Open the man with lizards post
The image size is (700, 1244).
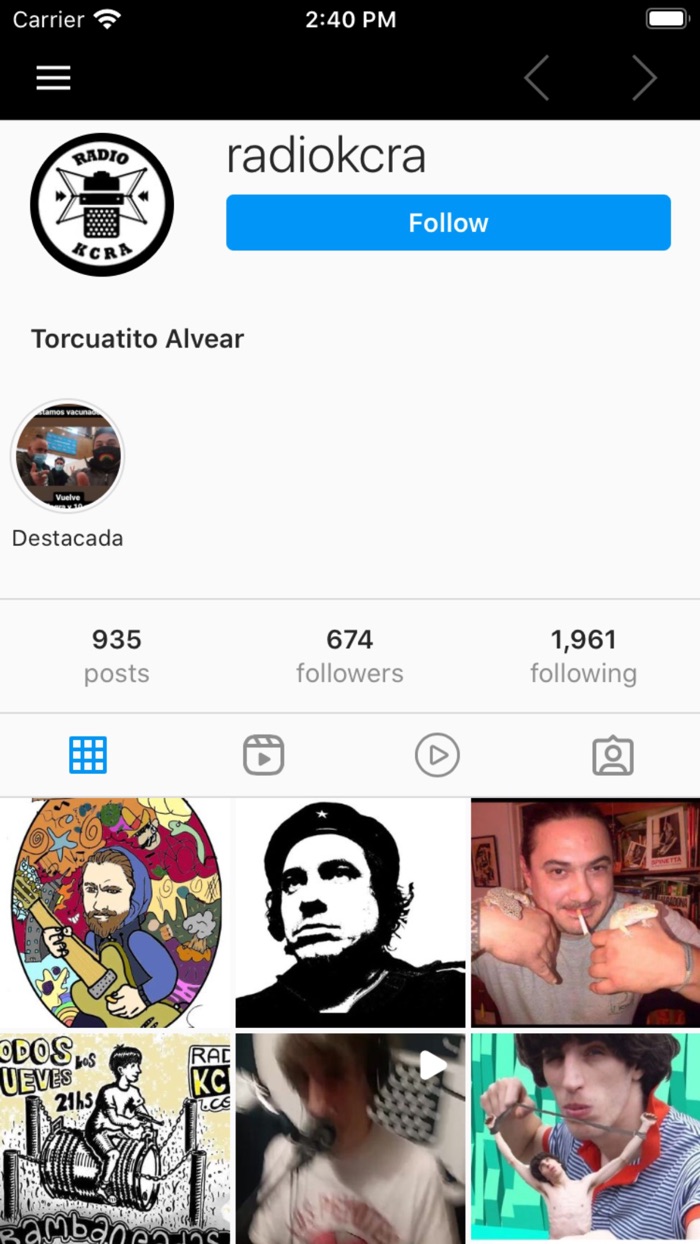(x=586, y=912)
